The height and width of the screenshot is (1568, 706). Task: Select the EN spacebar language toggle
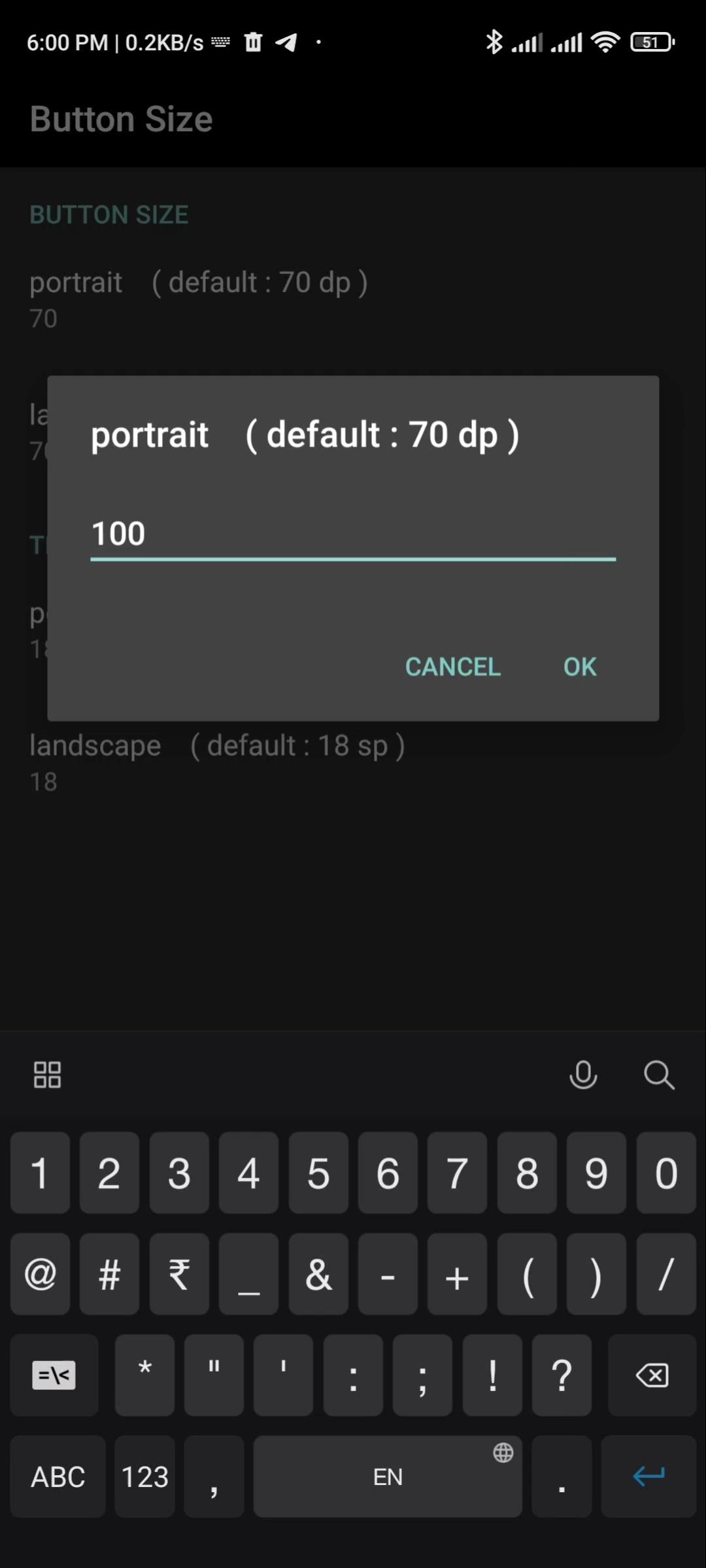point(387,1477)
